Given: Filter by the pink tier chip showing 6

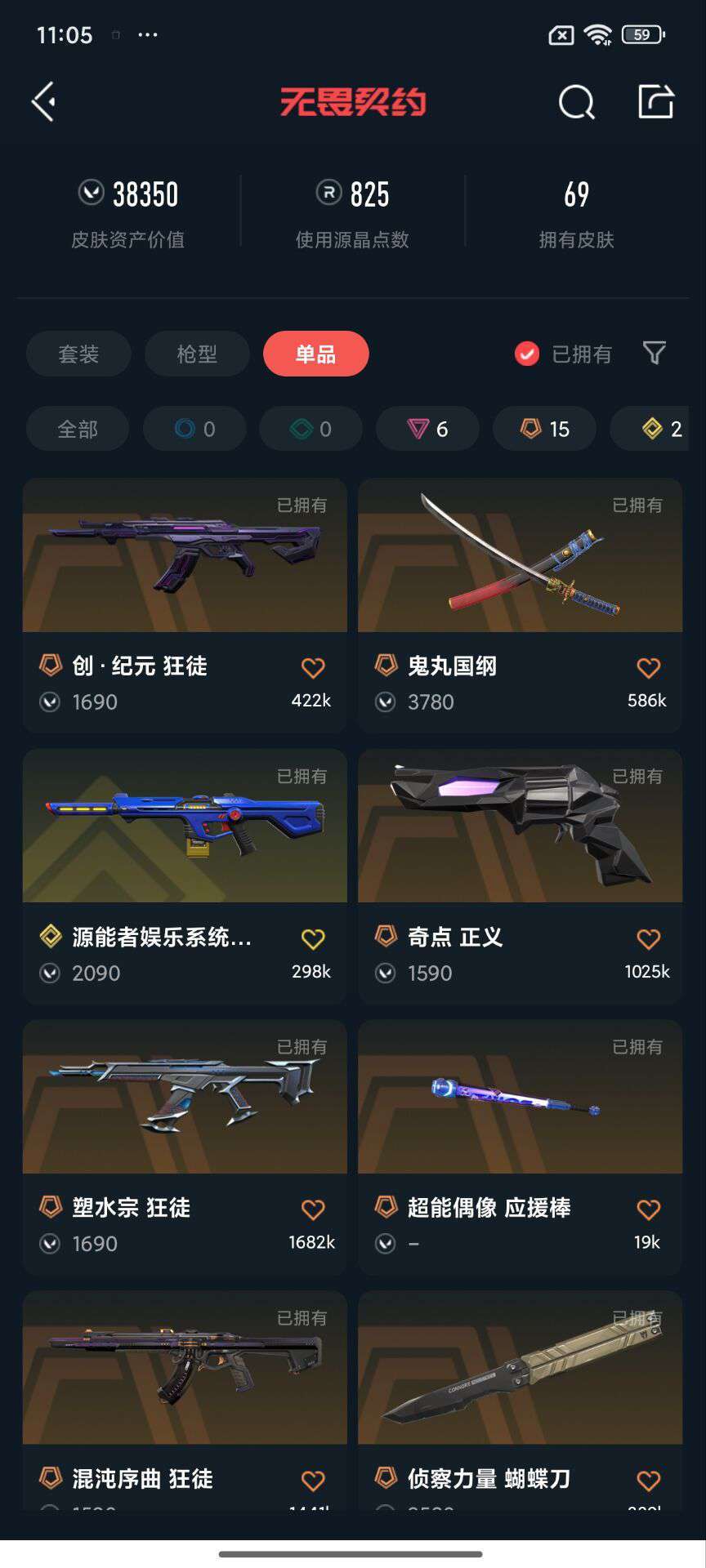Looking at the screenshot, I should click(x=427, y=429).
